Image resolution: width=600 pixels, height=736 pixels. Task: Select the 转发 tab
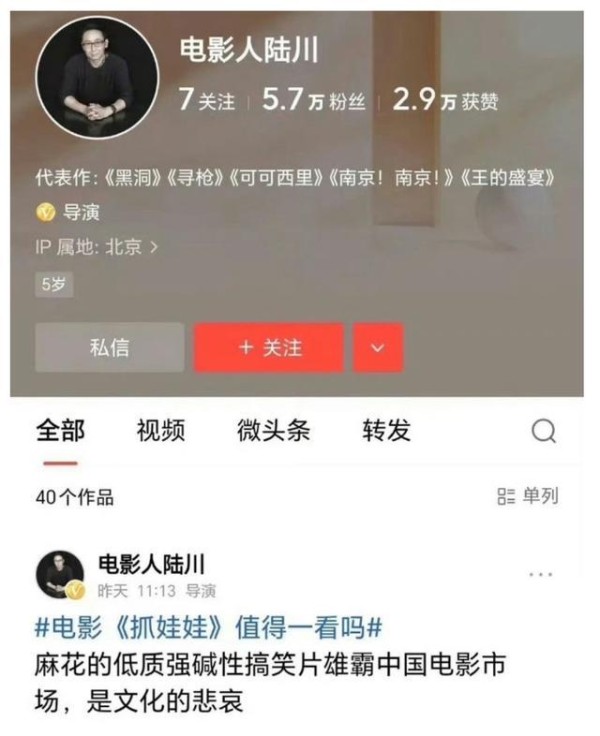click(386, 430)
